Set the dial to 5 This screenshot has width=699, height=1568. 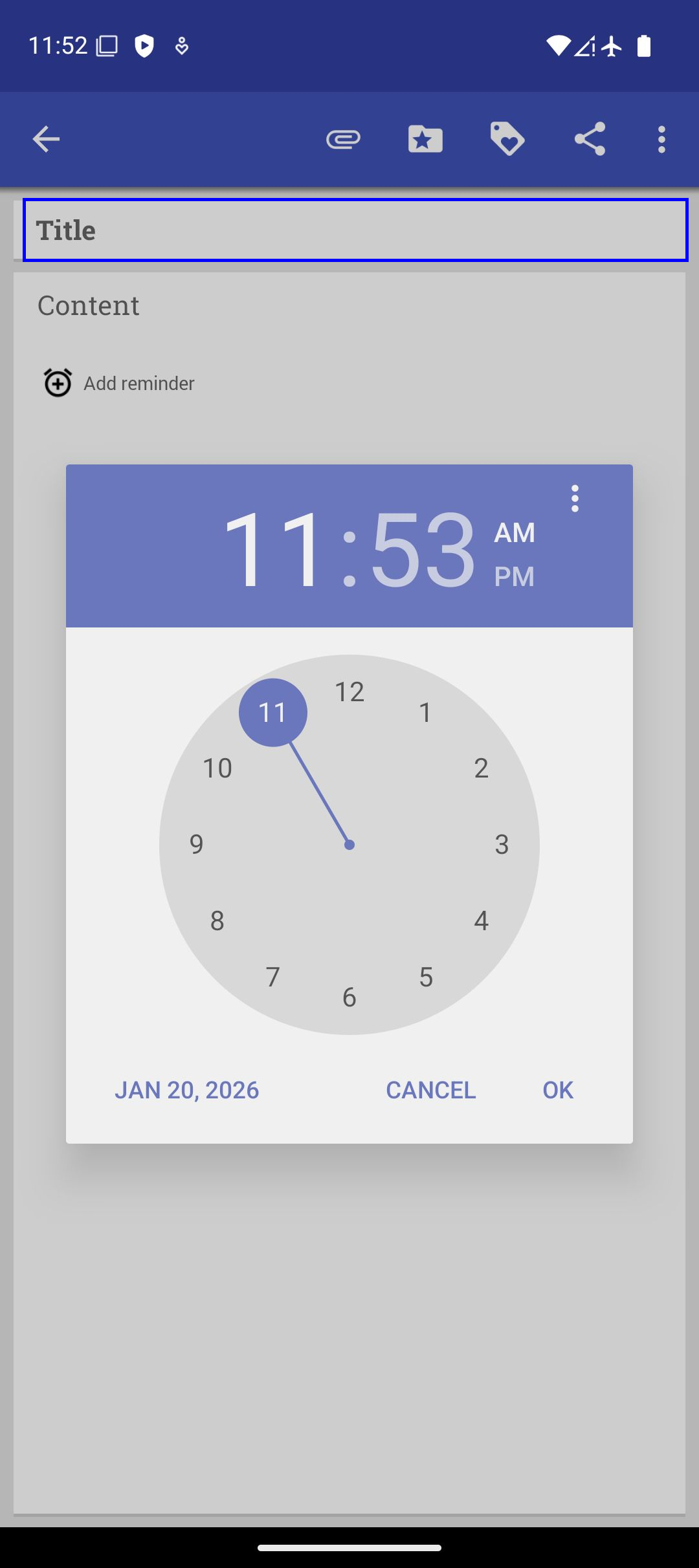click(425, 977)
